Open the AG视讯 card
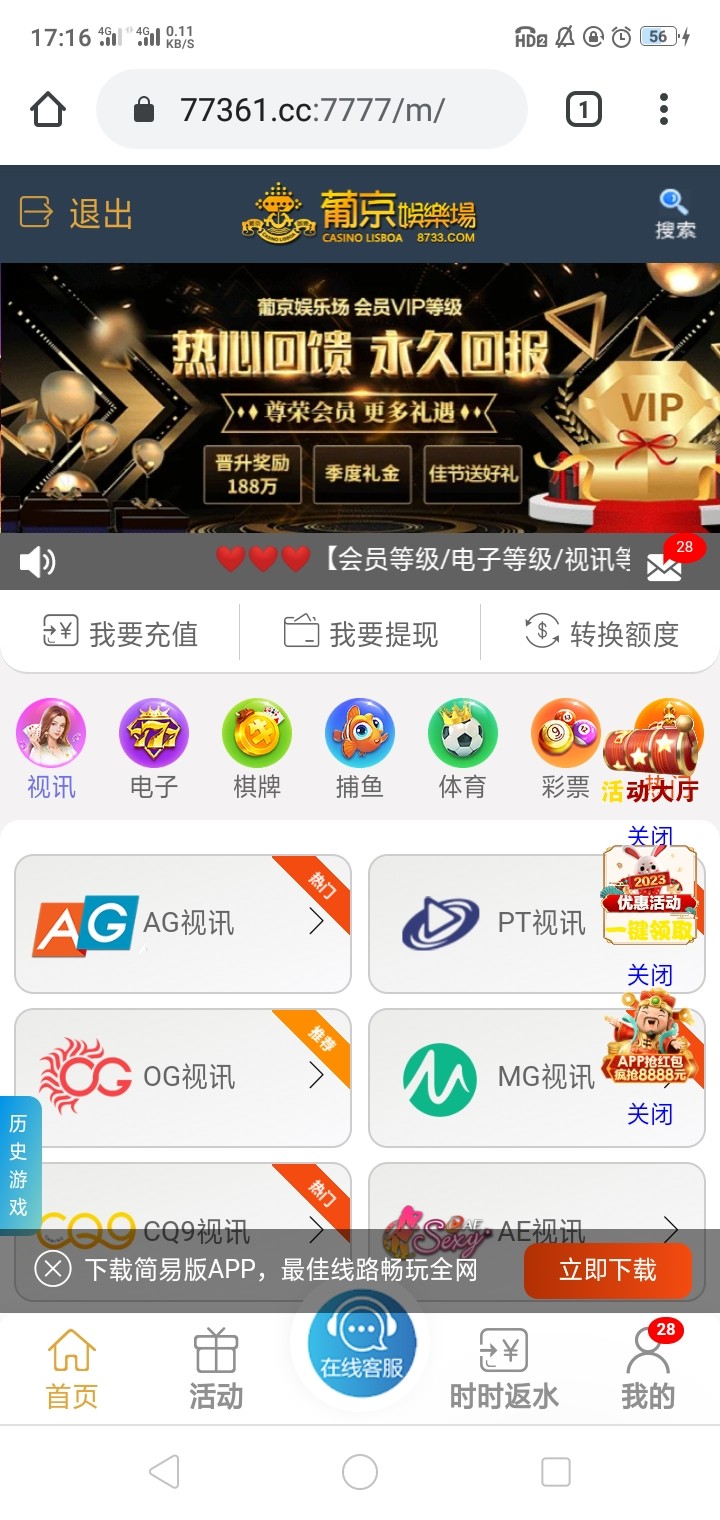 pyautogui.click(x=183, y=923)
